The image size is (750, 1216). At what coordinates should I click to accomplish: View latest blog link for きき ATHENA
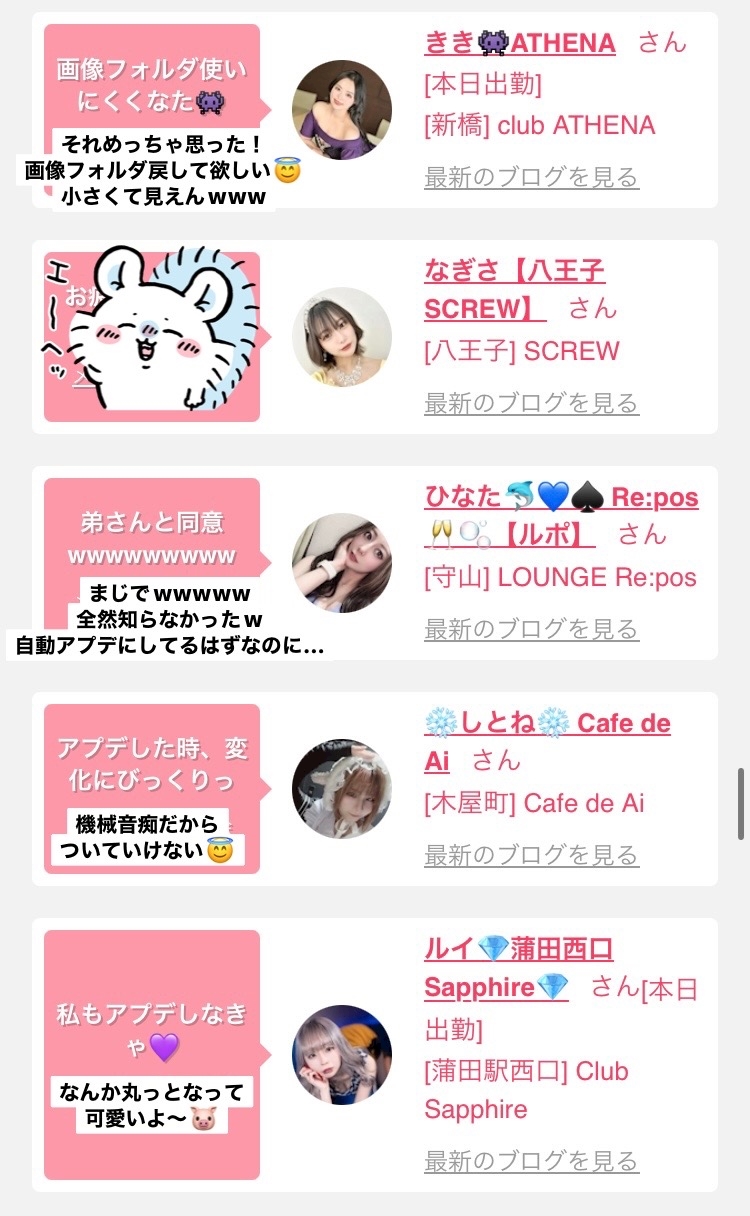531,178
